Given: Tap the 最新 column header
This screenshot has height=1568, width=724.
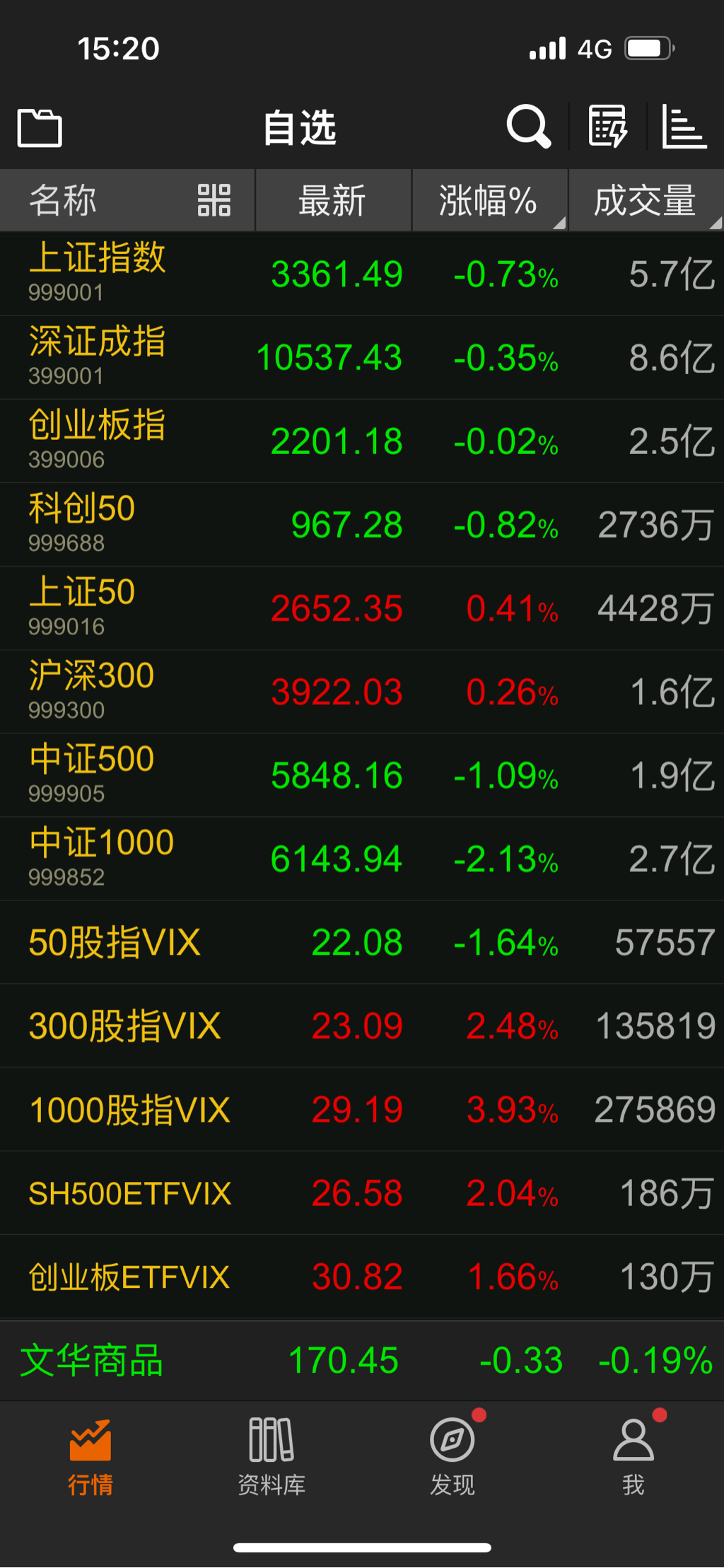Looking at the screenshot, I should [x=332, y=201].
